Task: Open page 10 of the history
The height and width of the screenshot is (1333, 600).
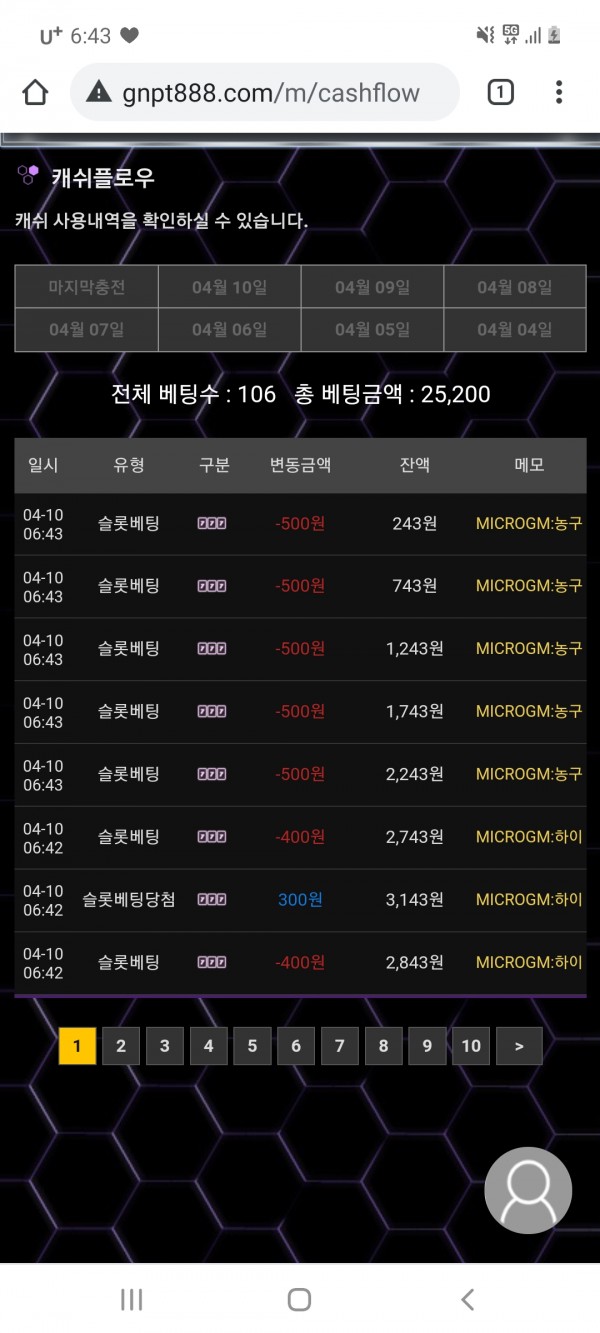Action: pos(471,1046)
